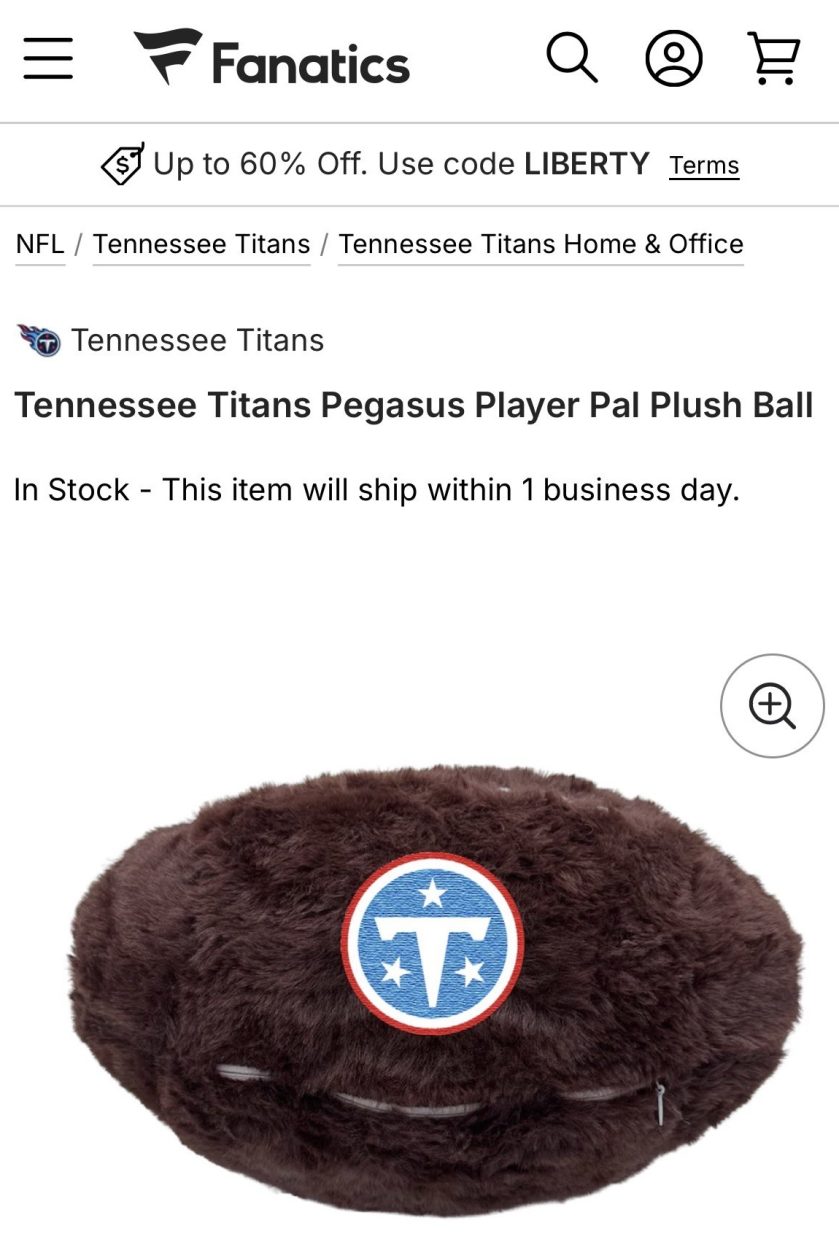The height and width of the screenshot is (1250, 839).
Task: Open the account profile icon
Action: click(x=673, y=58)
